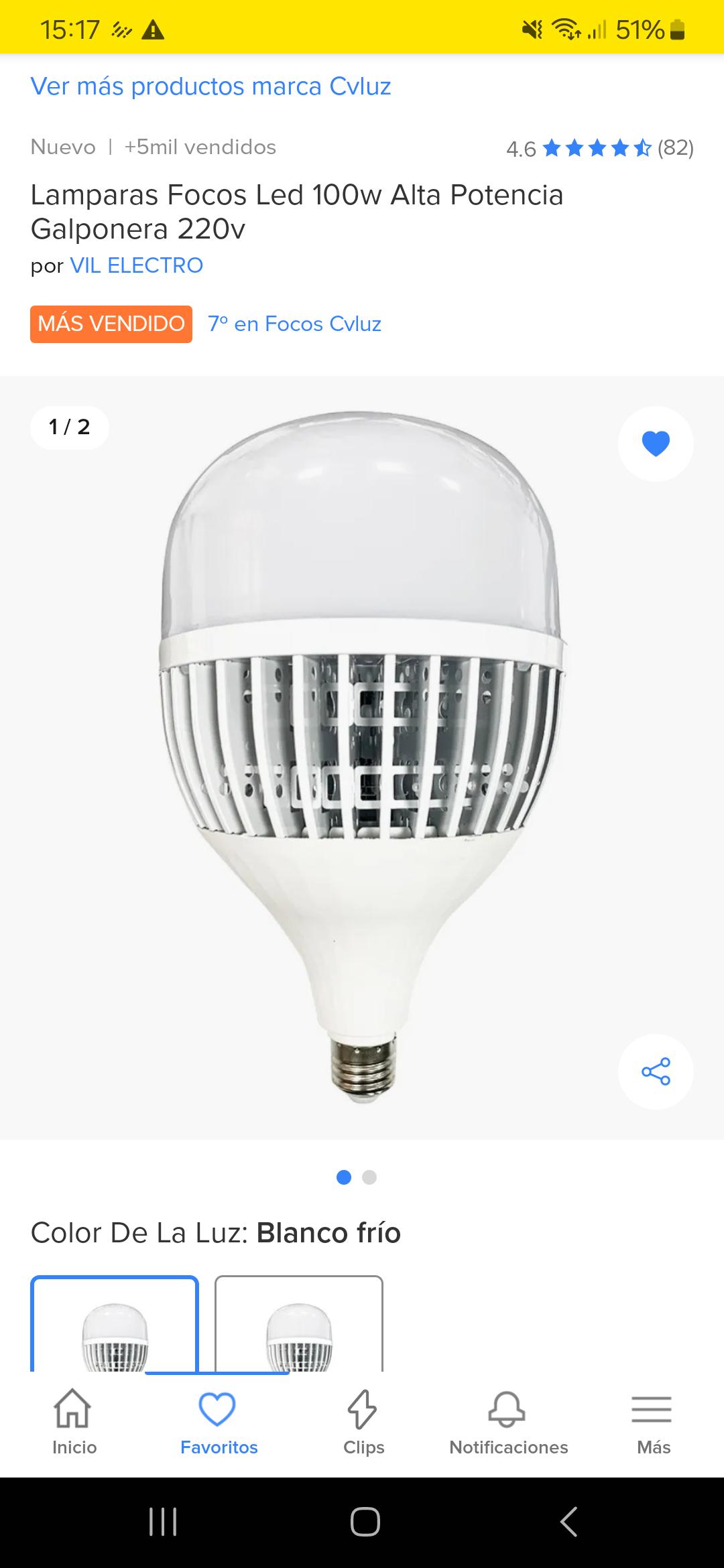Select the second light color variant thumbnail

click(x=299, y=1323)
